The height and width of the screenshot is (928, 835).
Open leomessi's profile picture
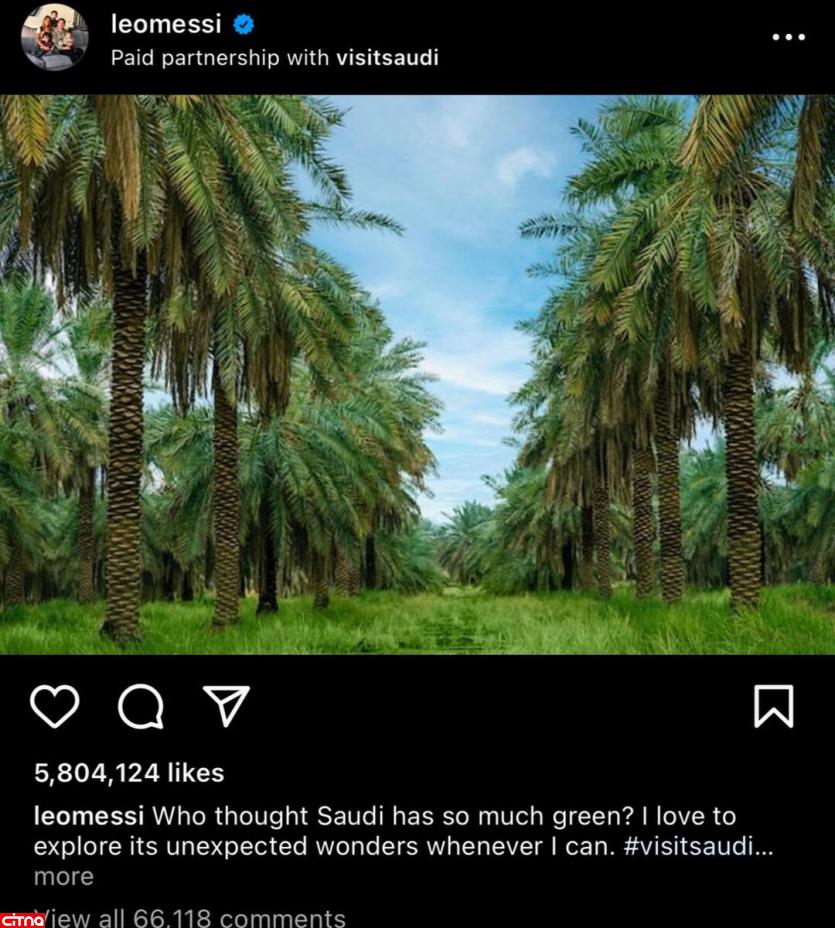point(54,37)
